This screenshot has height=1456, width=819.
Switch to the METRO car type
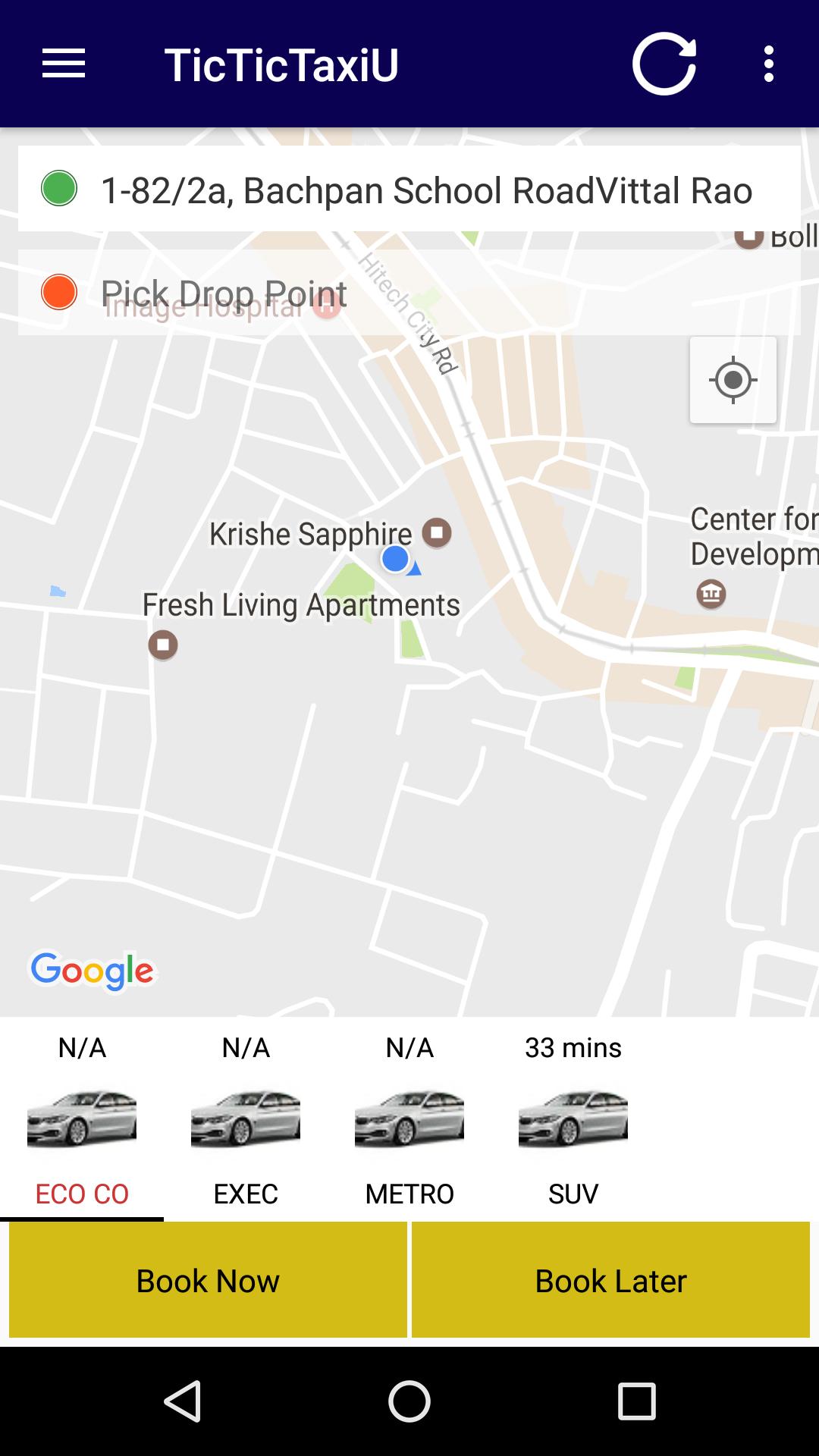pyautogui.click(x=409, y=1119)
